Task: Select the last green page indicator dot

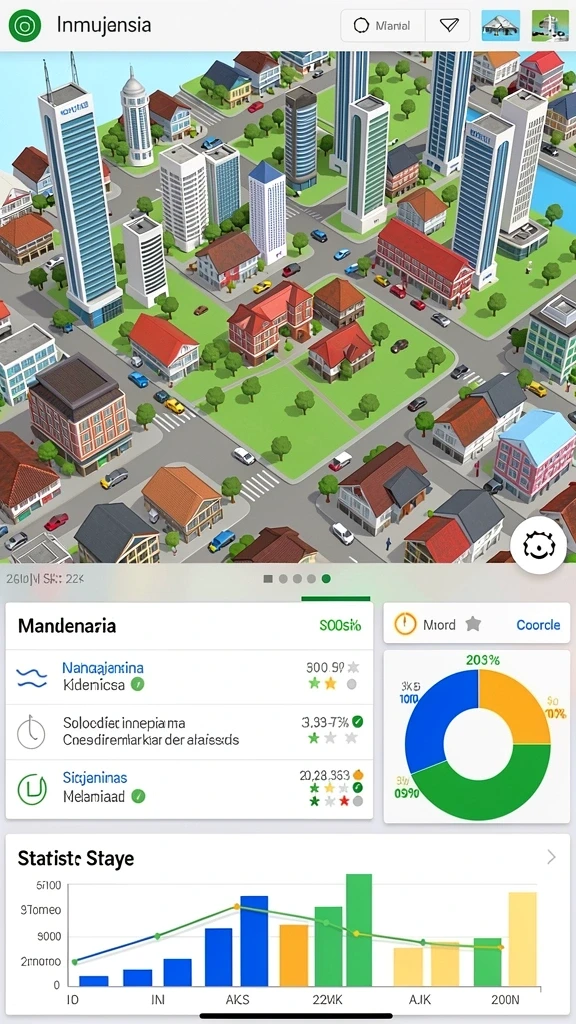Action: point(326,579)
